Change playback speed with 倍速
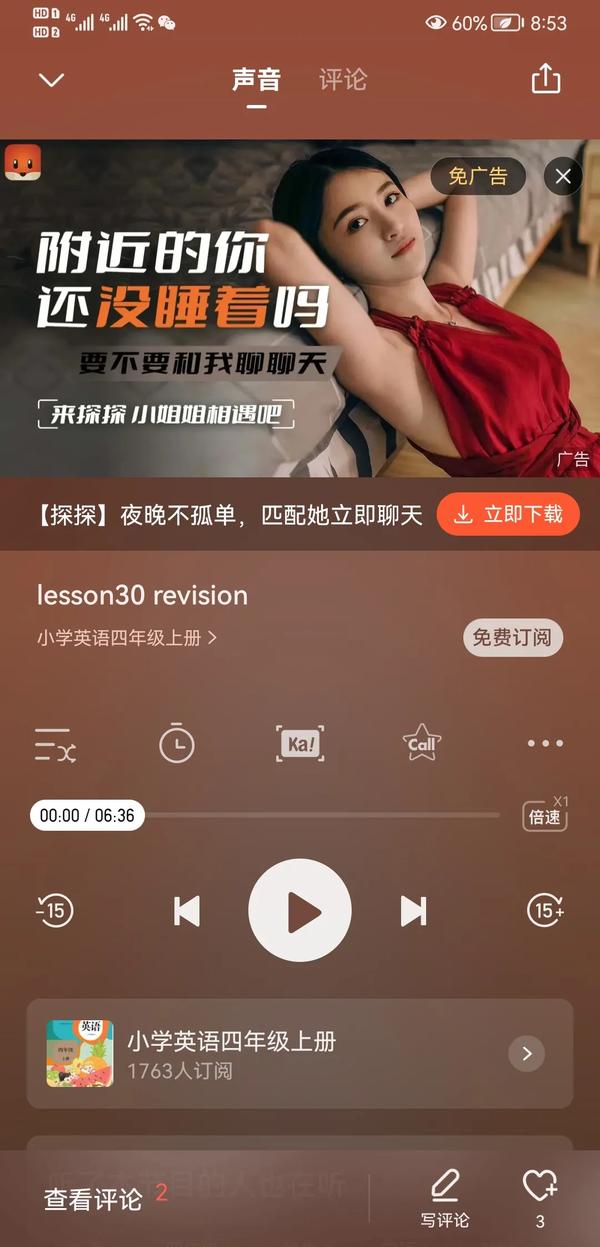 click(545, 815)
